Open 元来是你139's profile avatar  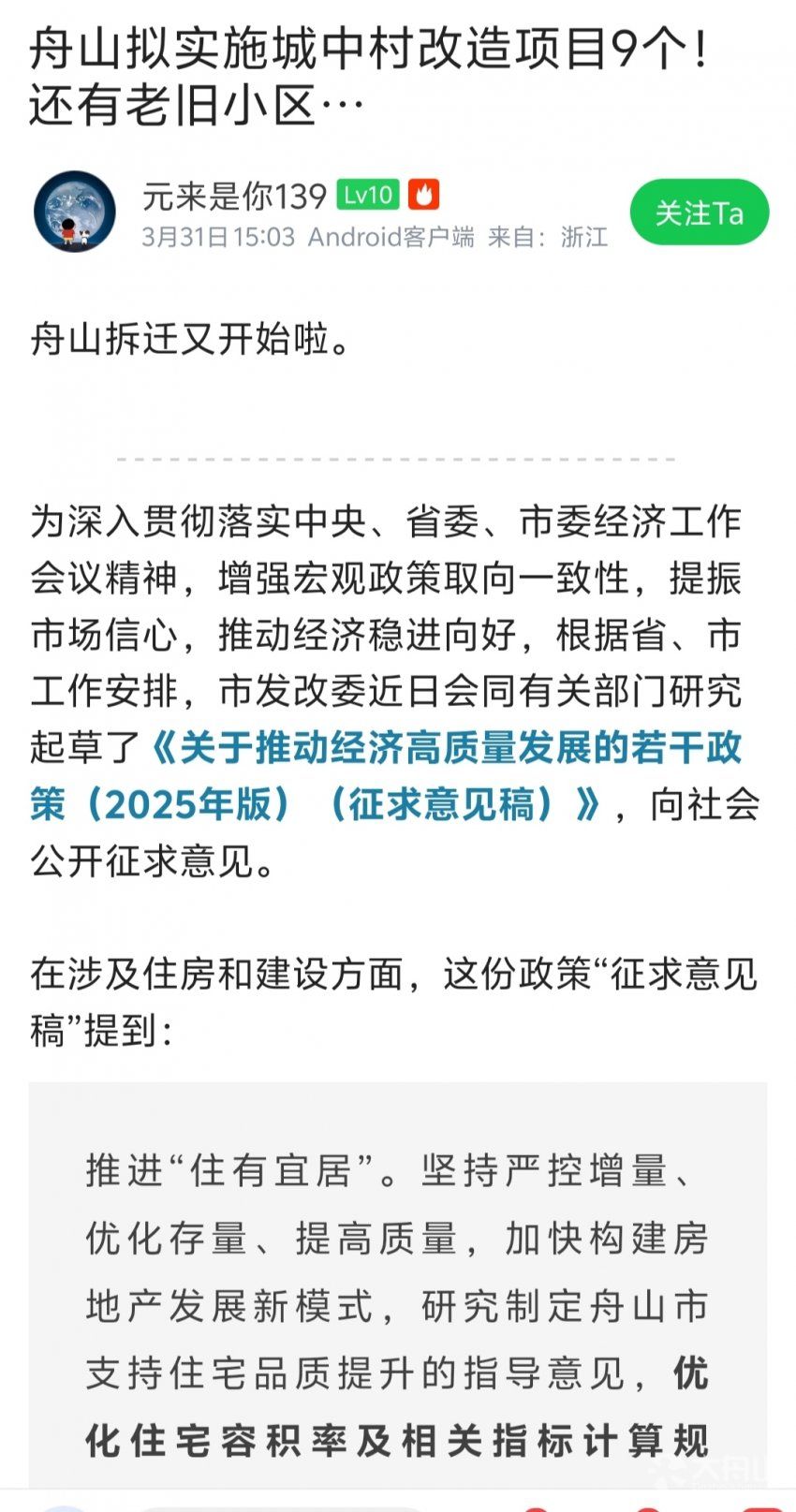coord(75,212)
